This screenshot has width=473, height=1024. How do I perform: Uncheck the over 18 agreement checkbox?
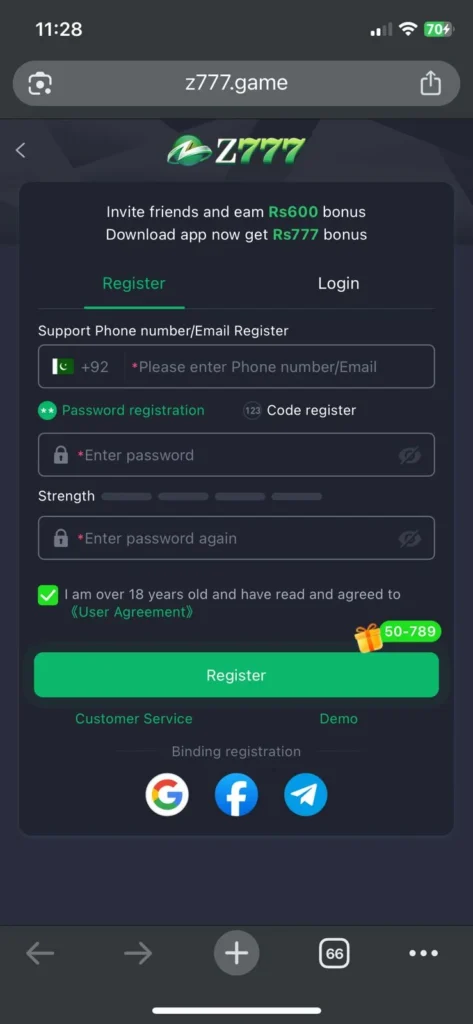pyautogui.click(x=48, y=595)
